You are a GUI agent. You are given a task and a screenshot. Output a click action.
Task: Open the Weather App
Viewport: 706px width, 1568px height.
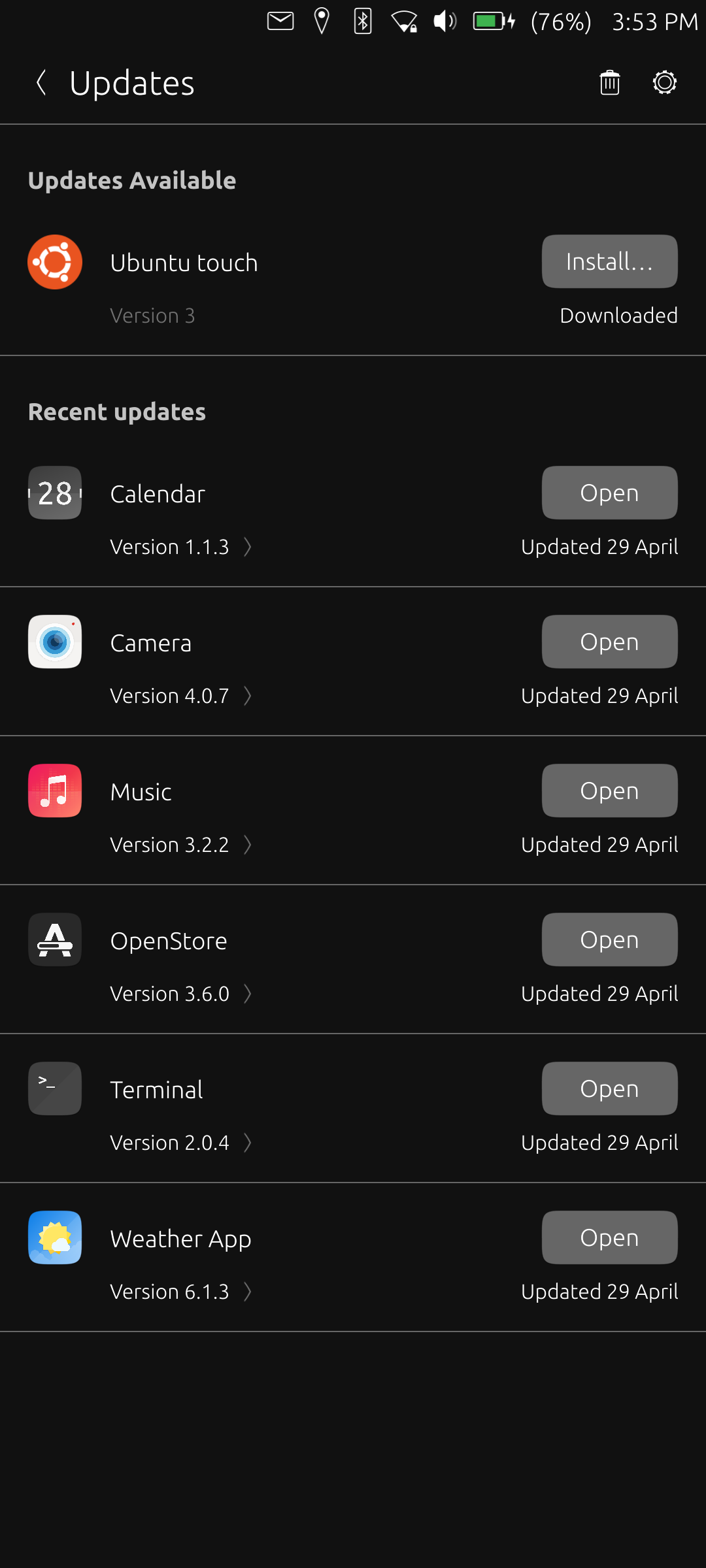tap(609, 1237)
